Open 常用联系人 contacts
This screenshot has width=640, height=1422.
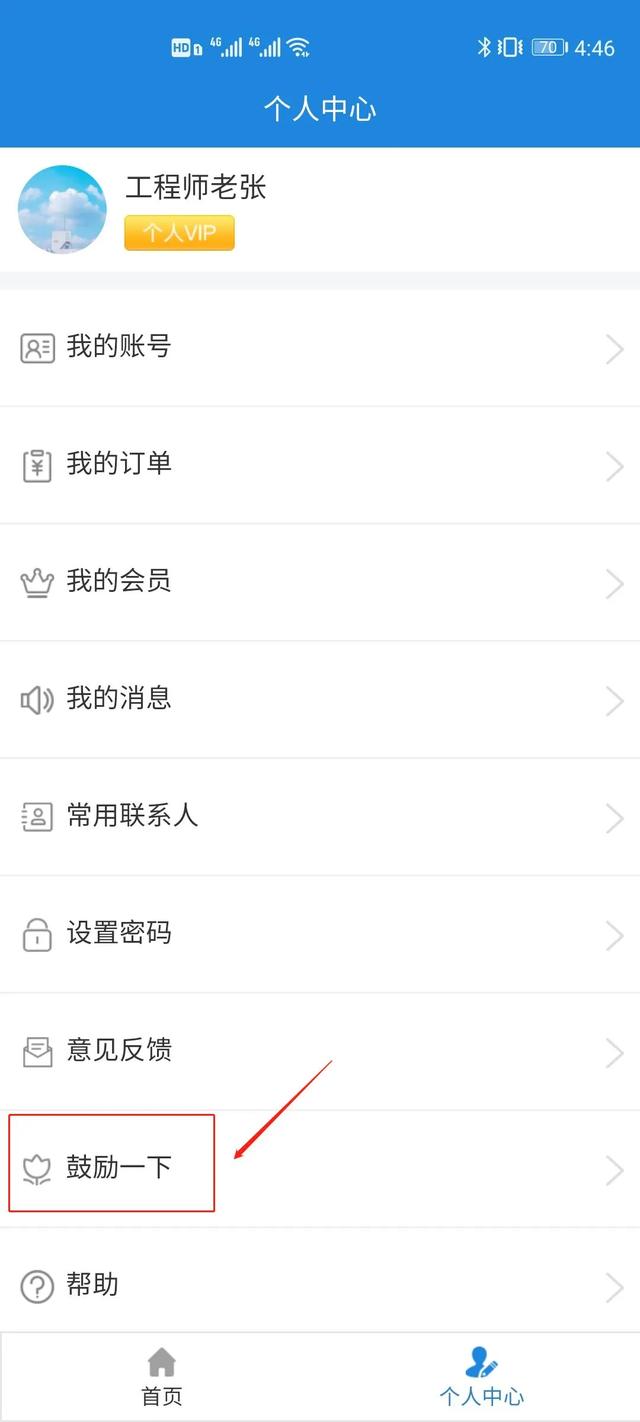click(320, 817)
